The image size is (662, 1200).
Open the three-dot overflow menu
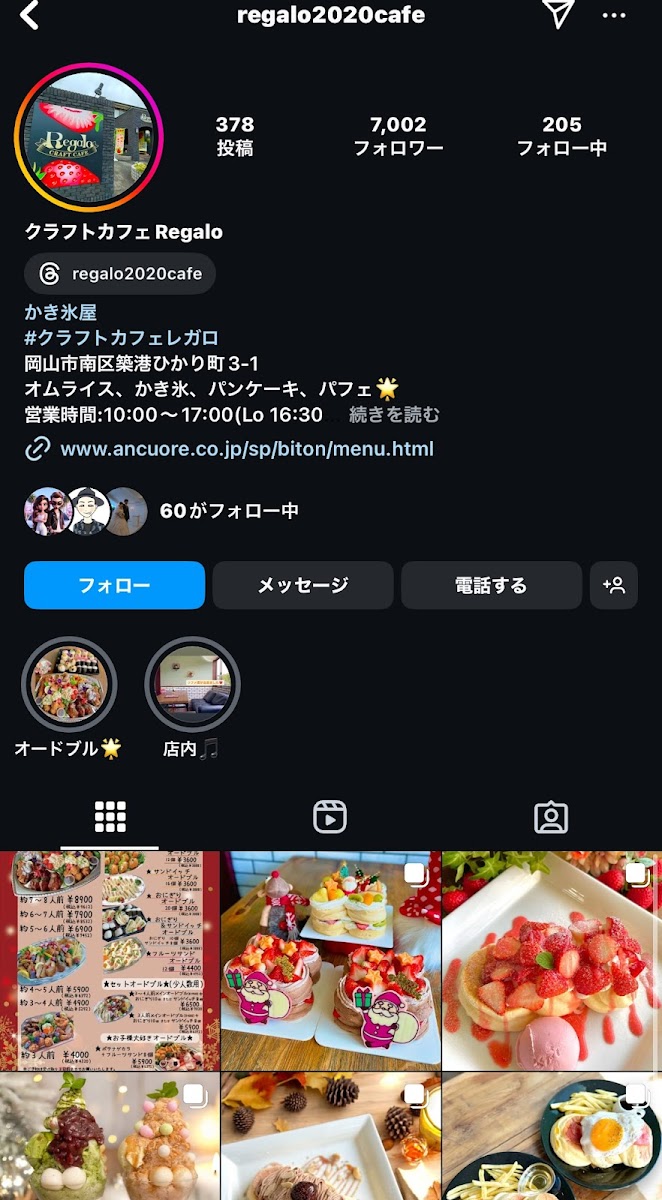pos(613,15)
